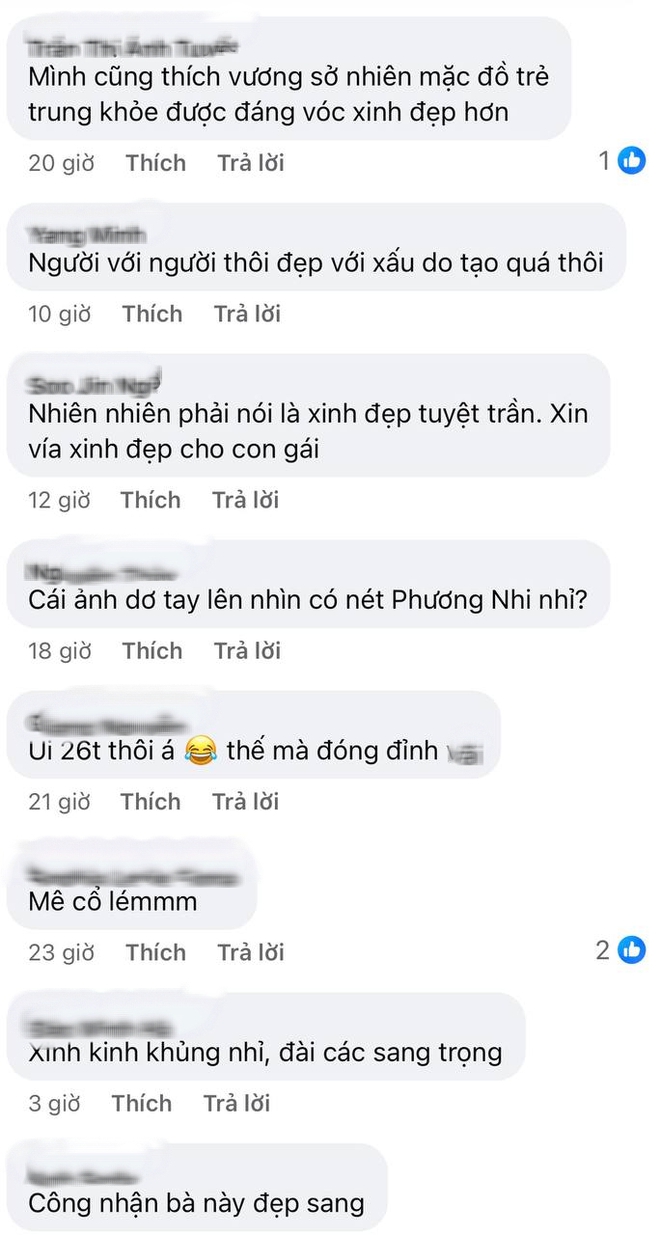Reply to the 'Người với người thôi' comment
The height and width of the screenshot is (1235, 660).
click(247, 314)
